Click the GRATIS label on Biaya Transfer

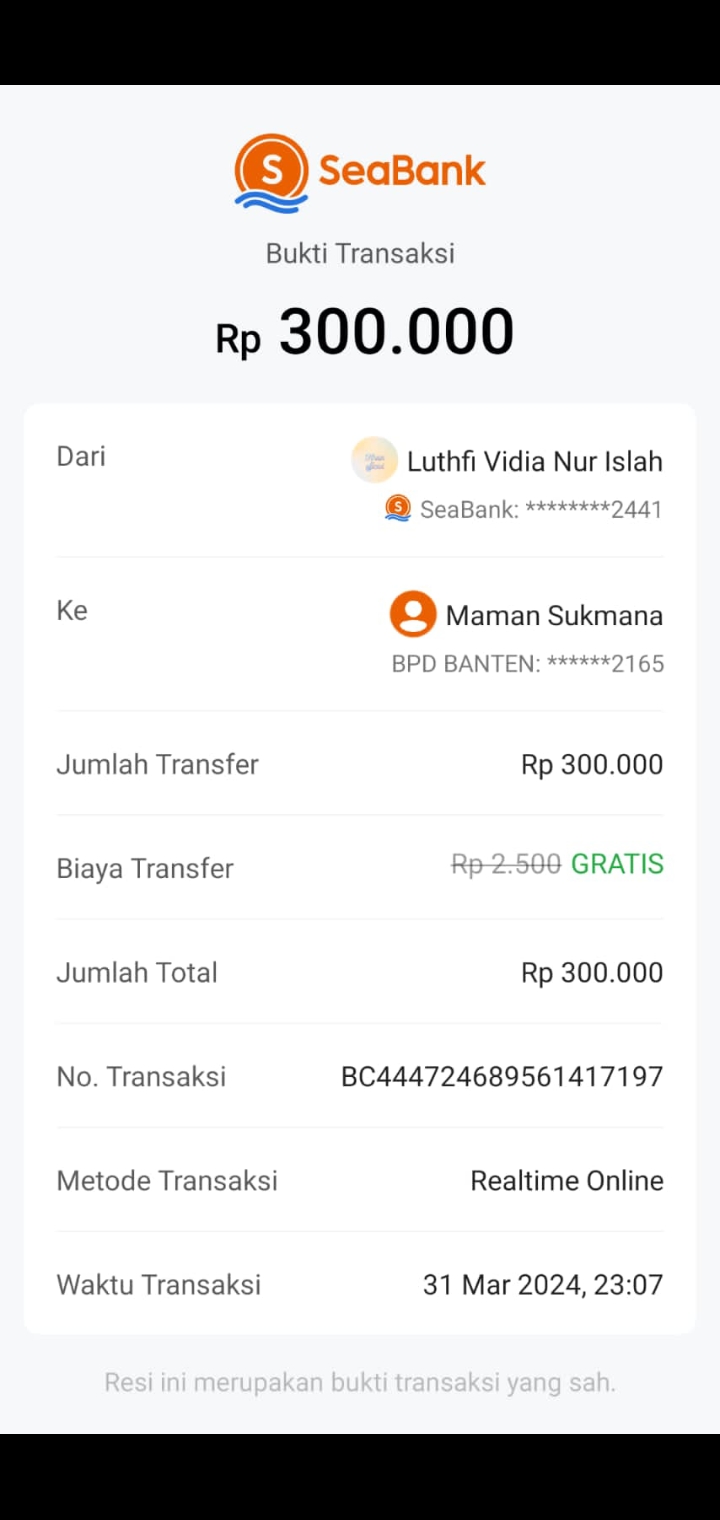click(617, 864)
